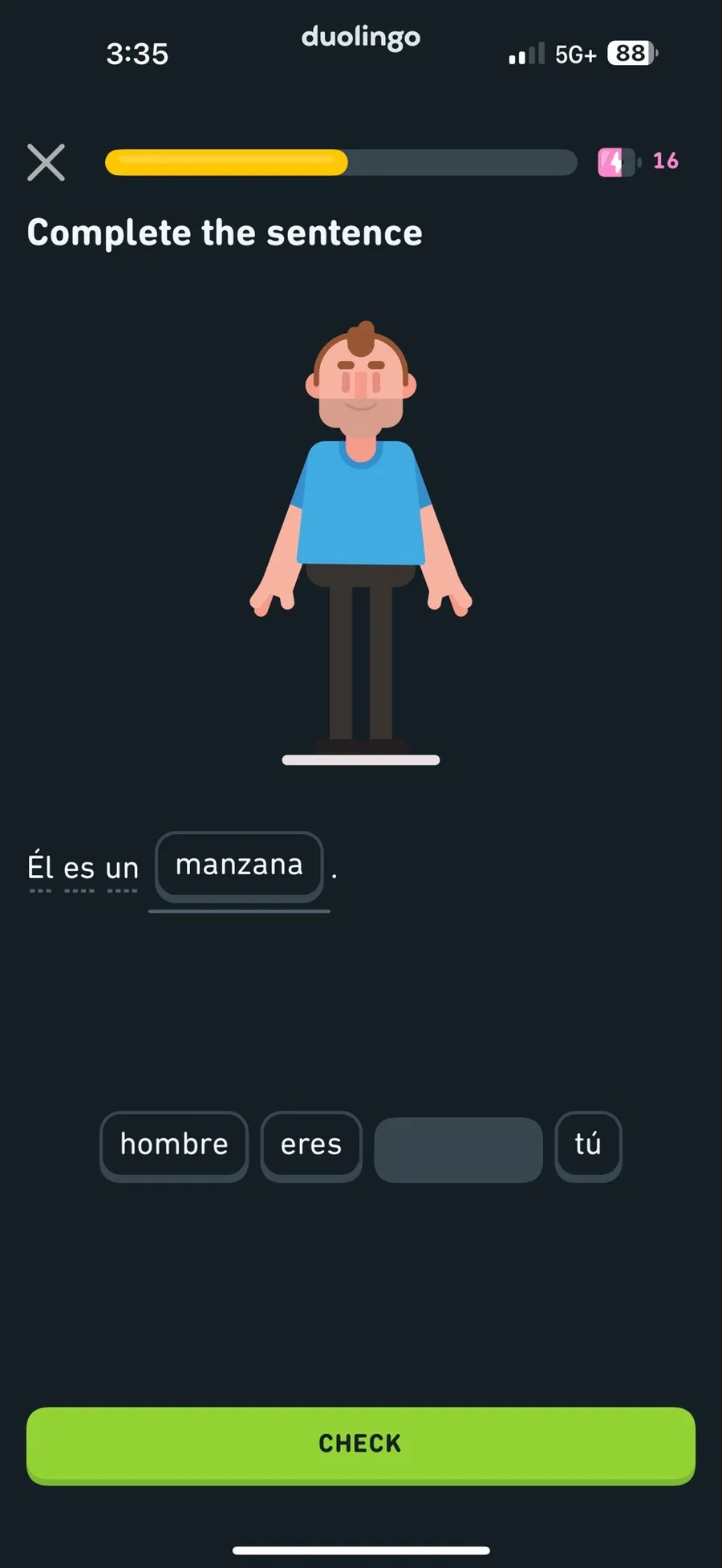Remove the word 'manzana' from the sentence
Screen dimensions: 722x1568
coord(239,866)
